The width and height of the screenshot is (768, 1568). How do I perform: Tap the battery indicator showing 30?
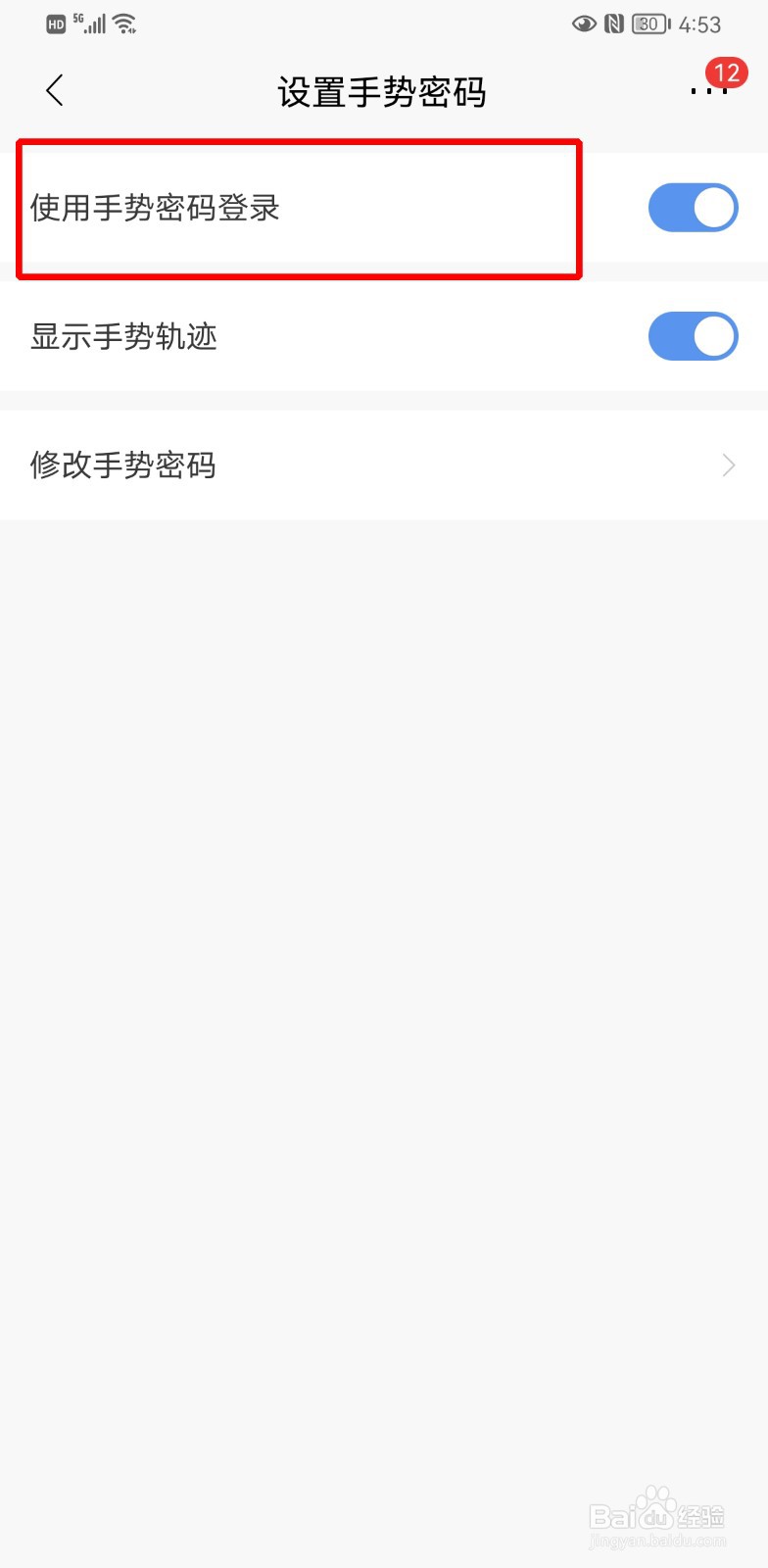point(650,24)
